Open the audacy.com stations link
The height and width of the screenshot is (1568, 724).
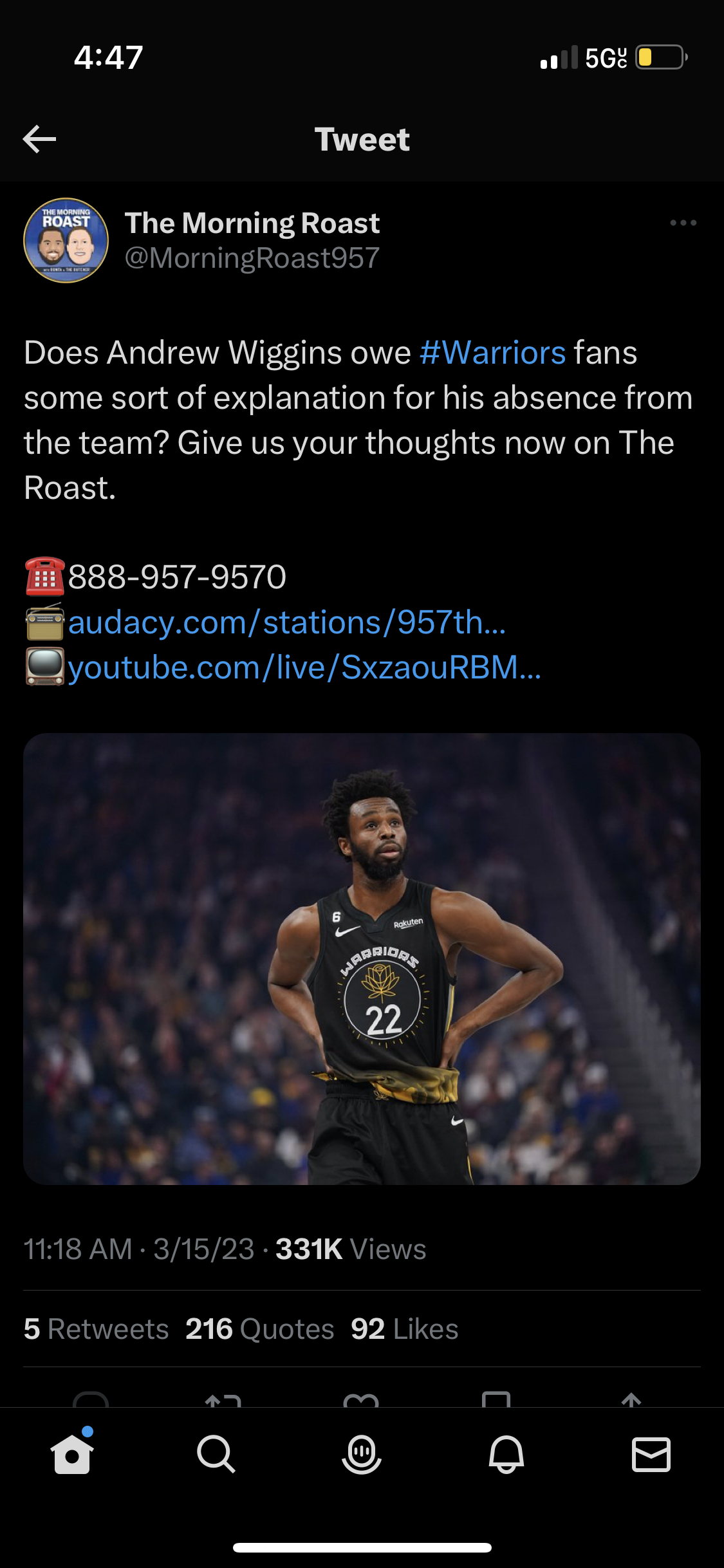point(286,622)
